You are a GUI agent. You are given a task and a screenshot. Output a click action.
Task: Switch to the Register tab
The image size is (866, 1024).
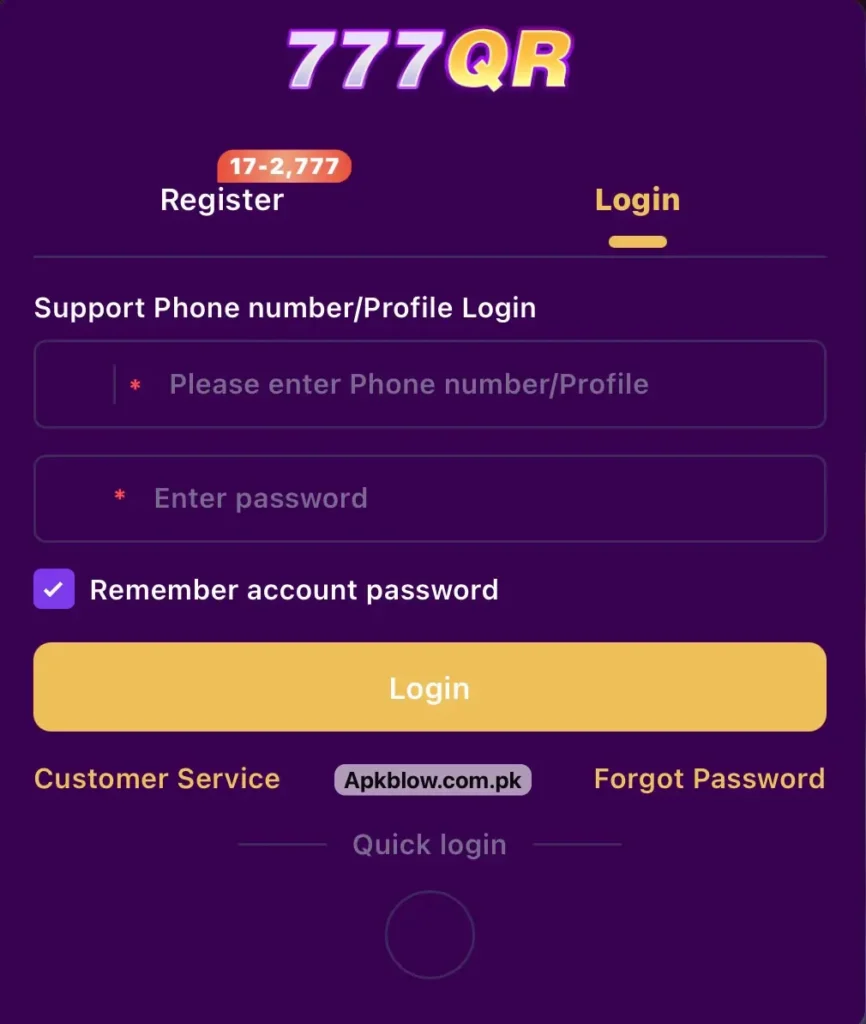point(222,199)
